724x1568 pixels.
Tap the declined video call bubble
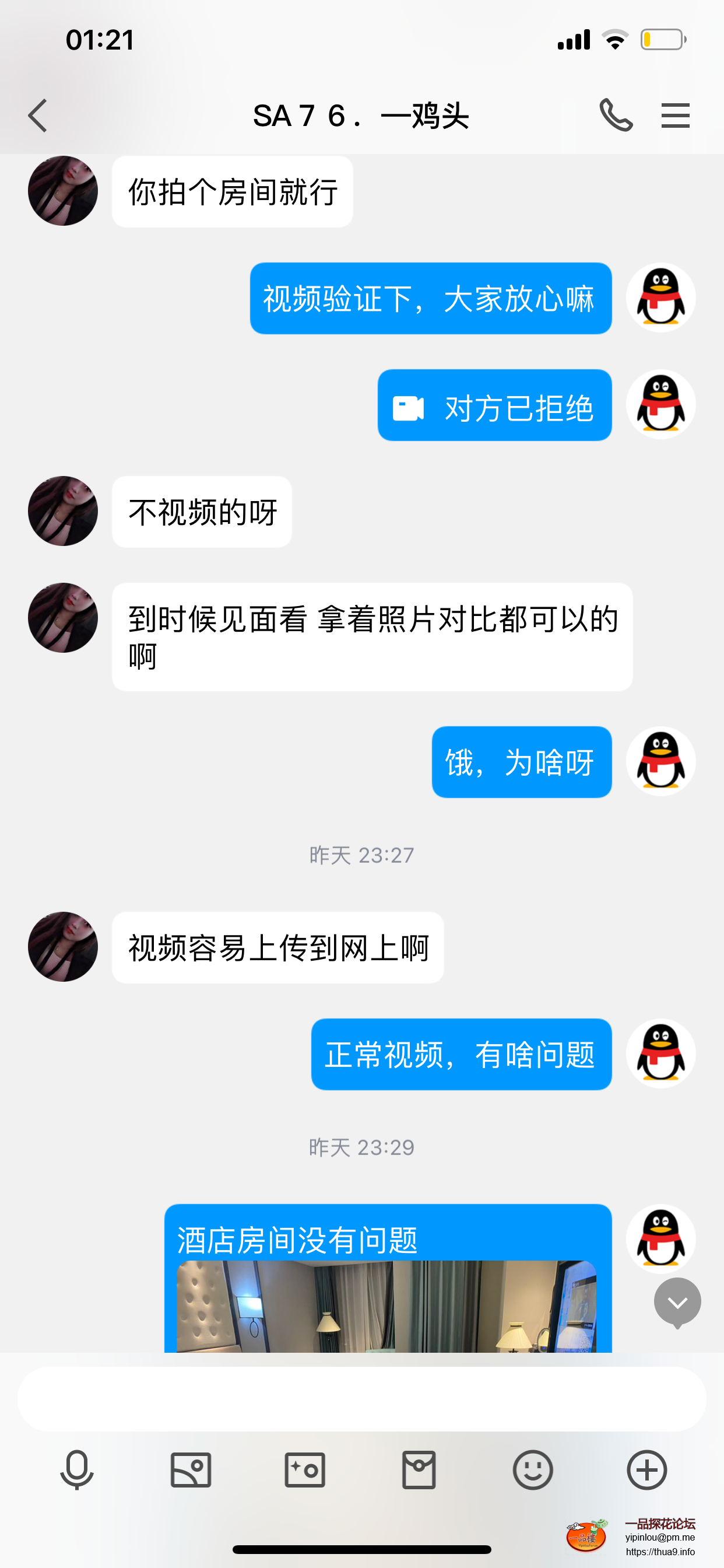(494, 406)
